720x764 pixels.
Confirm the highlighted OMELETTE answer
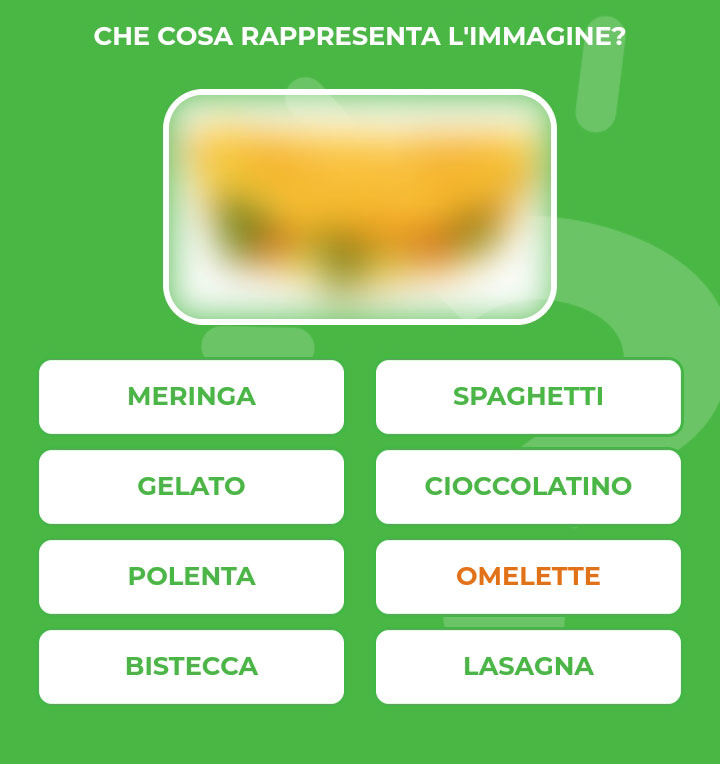tap(528, 576)
